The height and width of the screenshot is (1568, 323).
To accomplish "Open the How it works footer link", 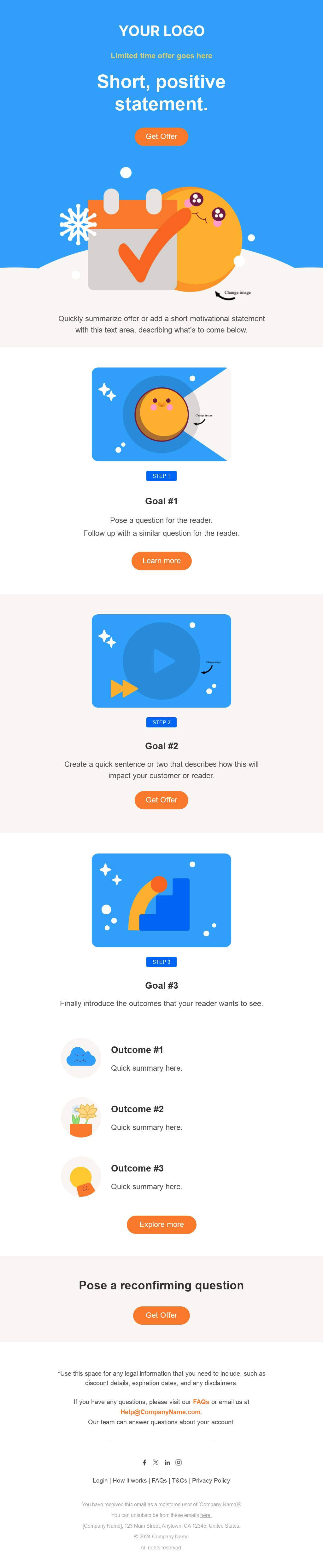I will 129,1480.
